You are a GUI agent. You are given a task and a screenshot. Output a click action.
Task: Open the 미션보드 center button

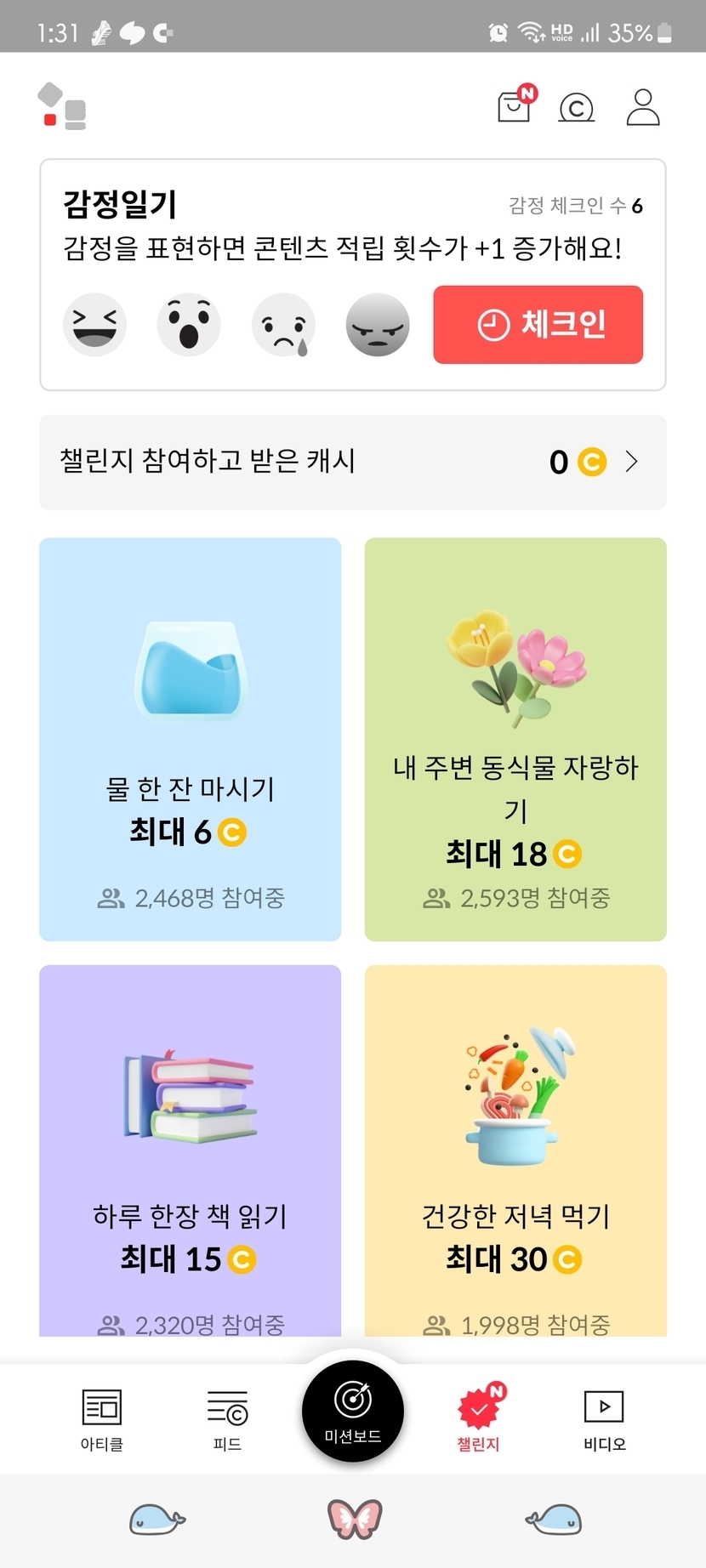click(x=353, y=1411)
